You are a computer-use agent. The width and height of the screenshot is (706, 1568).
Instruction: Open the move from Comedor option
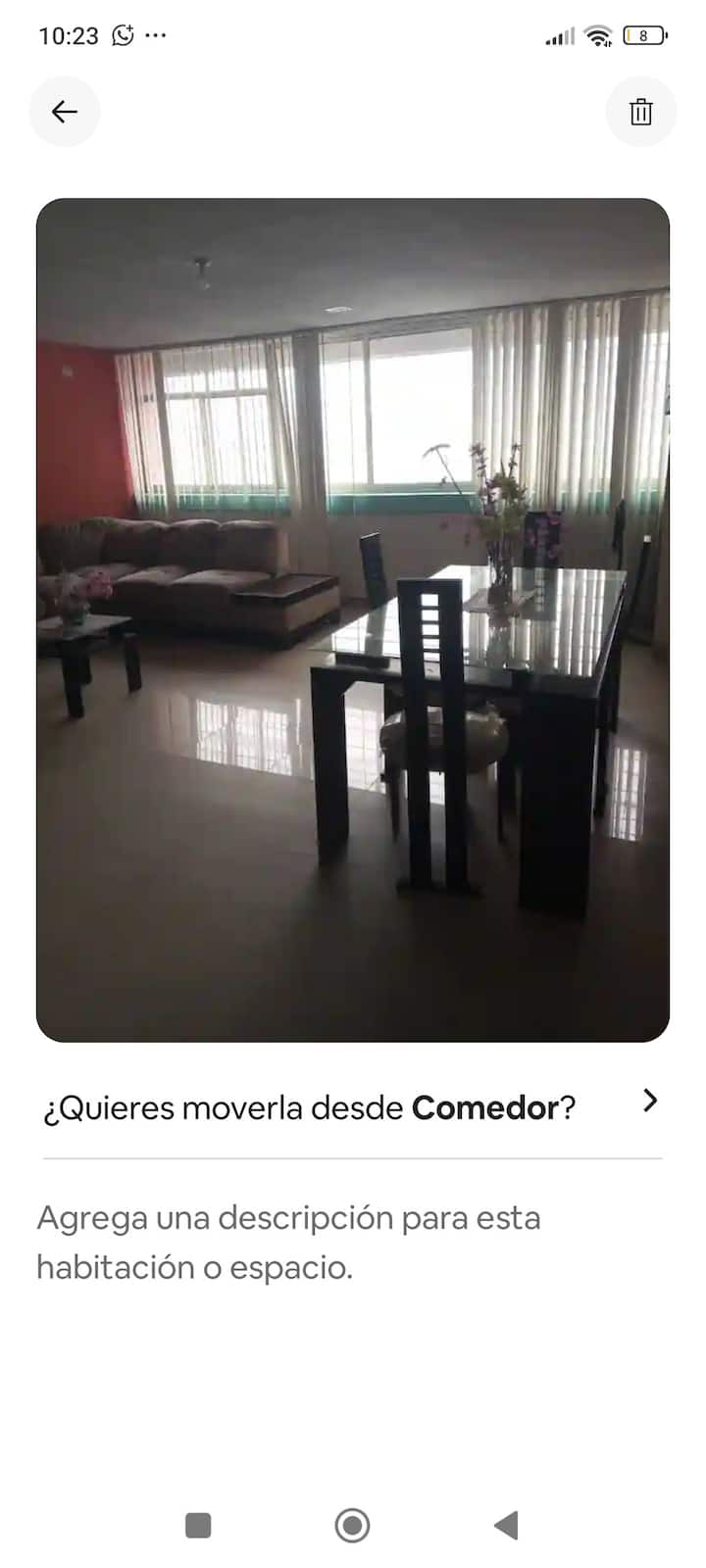pos(353,1107)
